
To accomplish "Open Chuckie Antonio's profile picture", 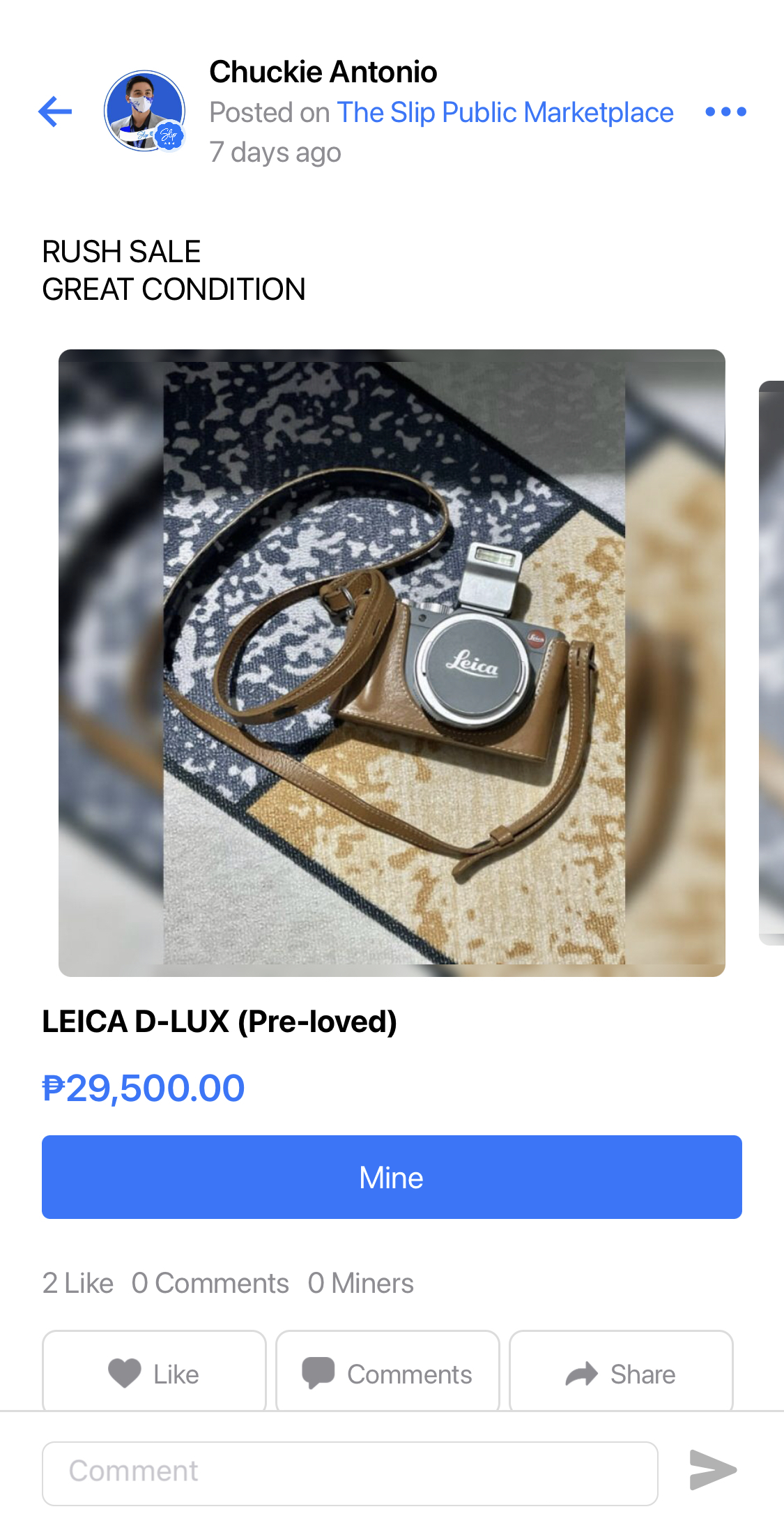I will pos(145,111).
